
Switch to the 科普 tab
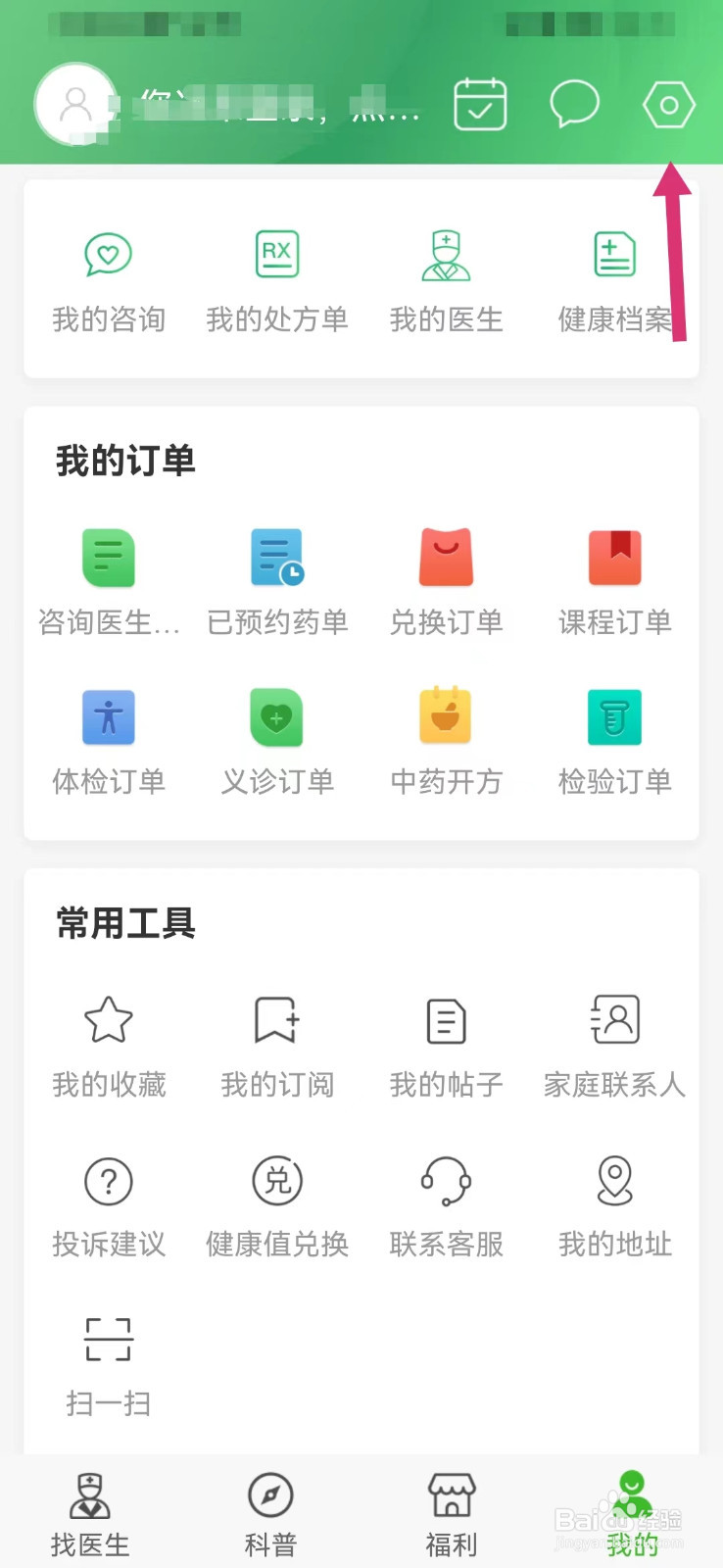270,1514
